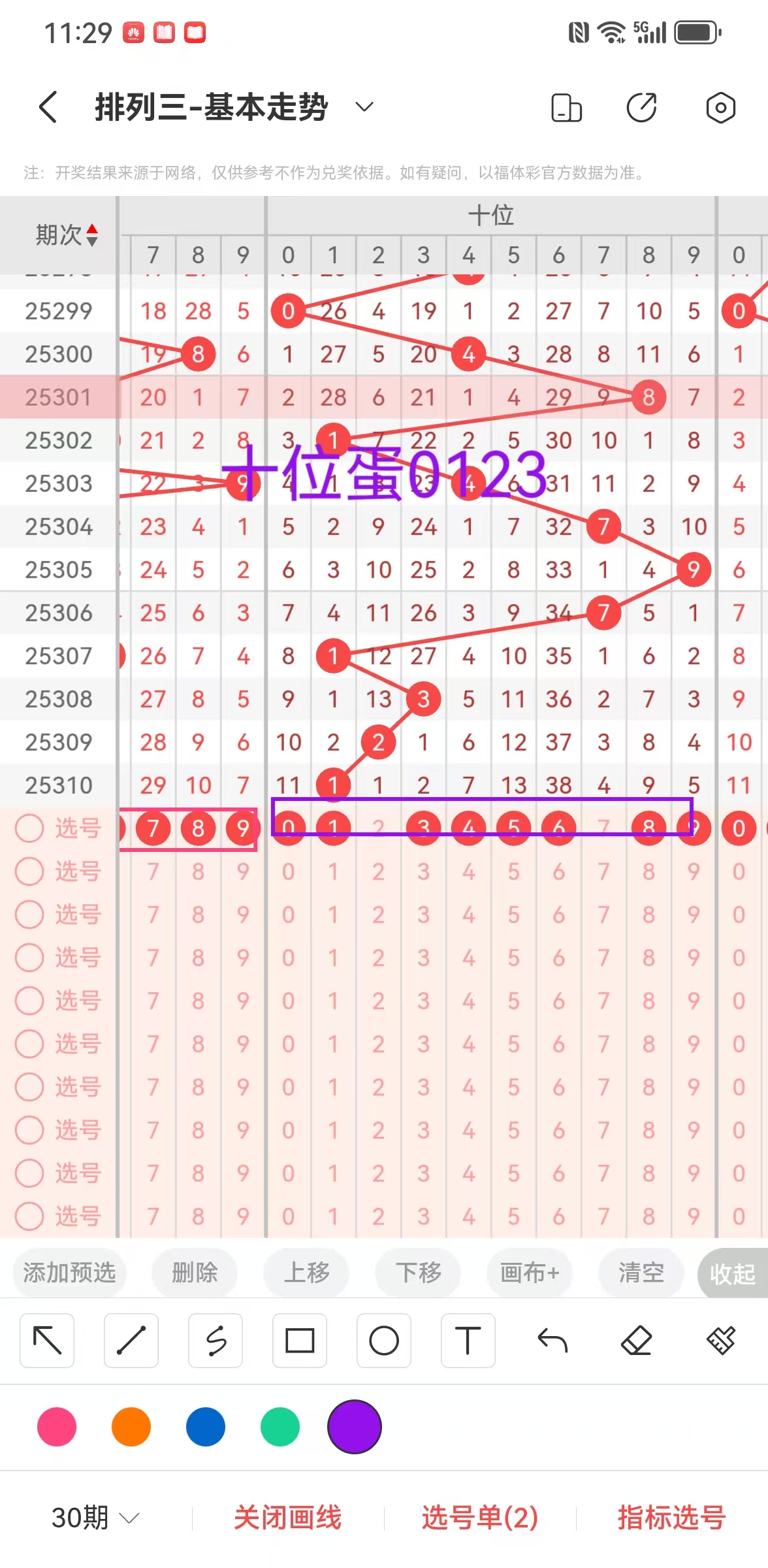The image size is (768, 1568).
Task: Select the text tool
Action: 468,1341
